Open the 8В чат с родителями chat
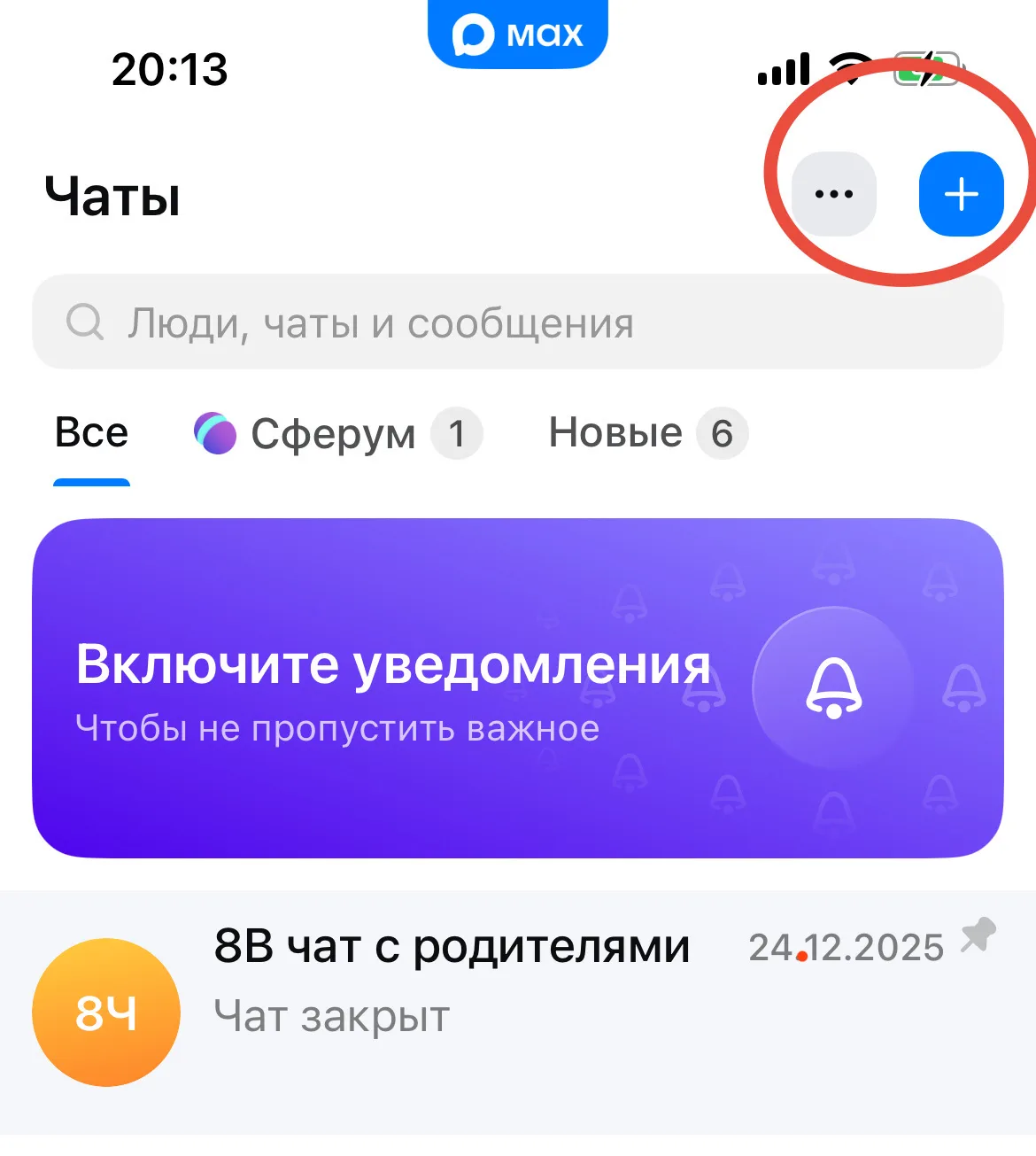Image resolution: width=1036 pixels, height=1156 pixels. point(518,1012)
